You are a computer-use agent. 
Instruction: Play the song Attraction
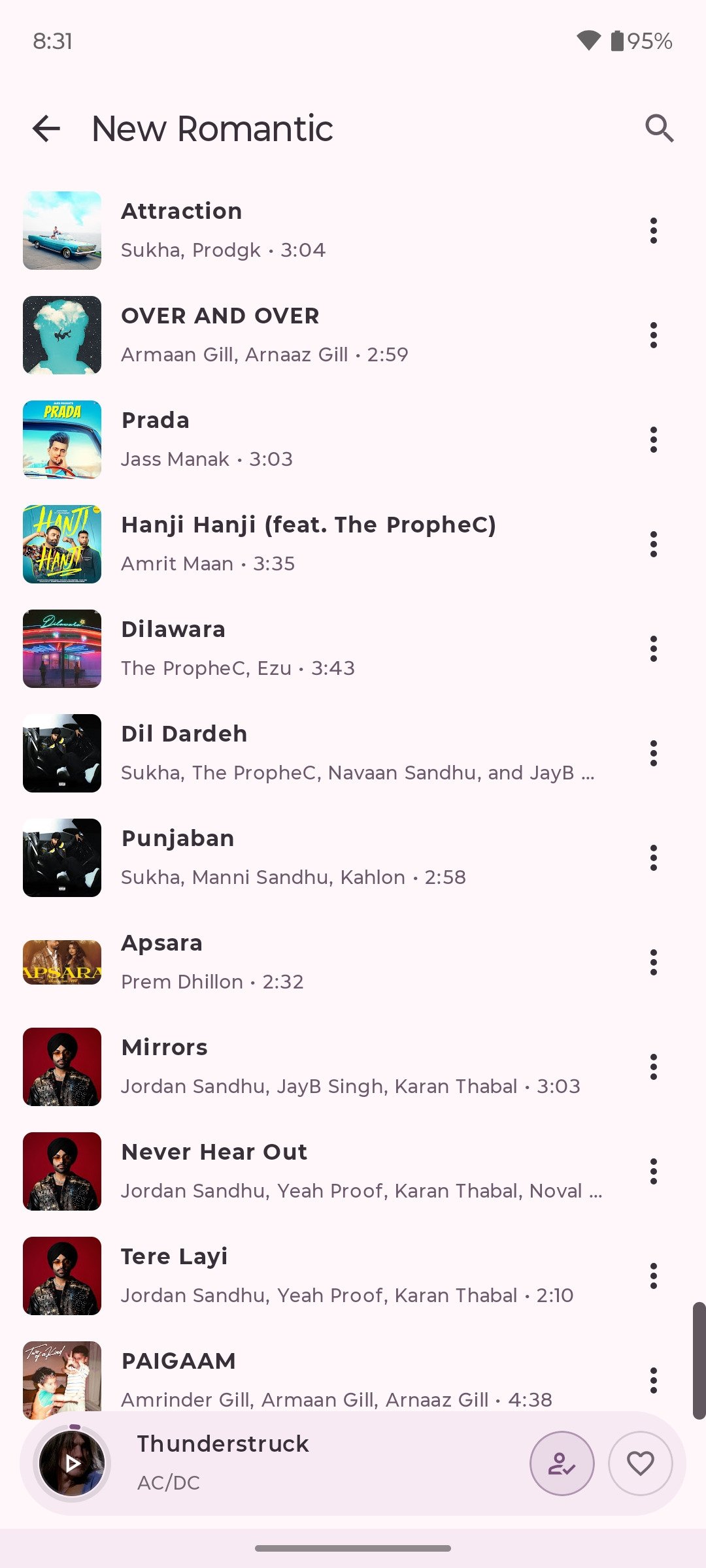point(327,231)
